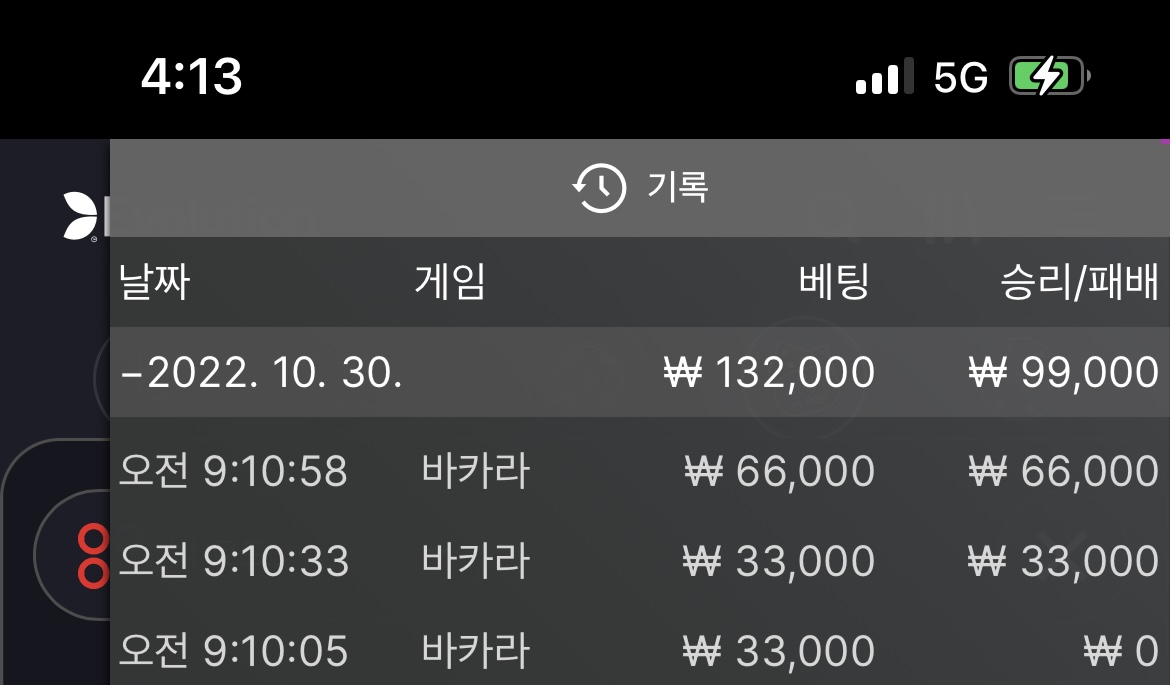Open the 오전 9:10:33 바카라 record
The image size is (1170, 685).
[638, 561]
